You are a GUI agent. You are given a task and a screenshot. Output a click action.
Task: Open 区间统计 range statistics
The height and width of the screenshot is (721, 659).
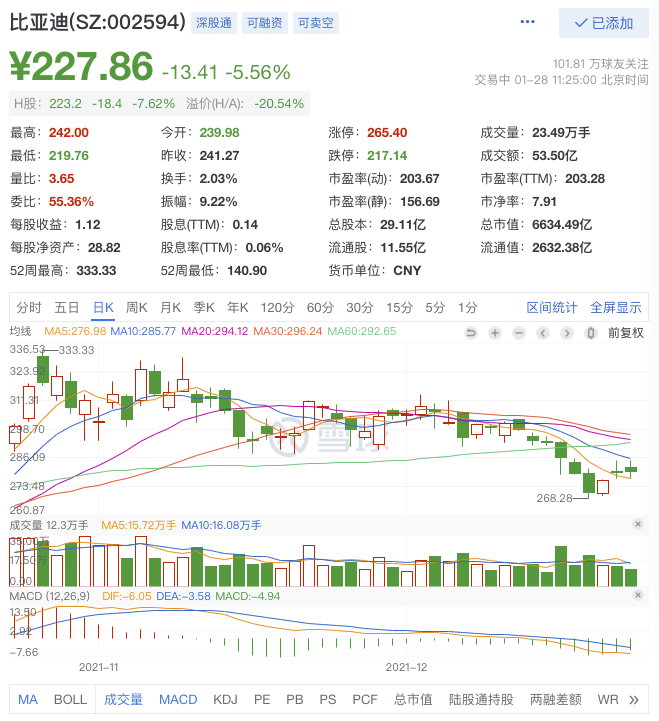[x=552, y=307]
